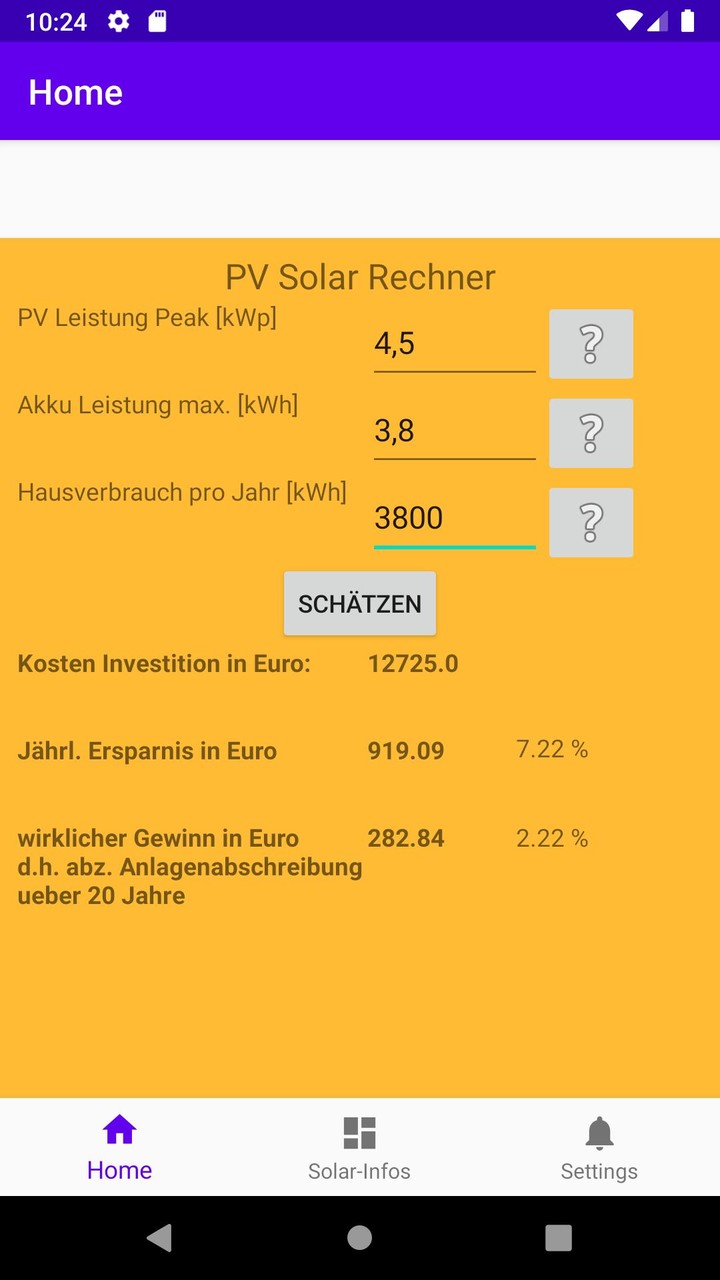
Task: Switch to the Solar-Infos tab
Action: [359, 1148]
